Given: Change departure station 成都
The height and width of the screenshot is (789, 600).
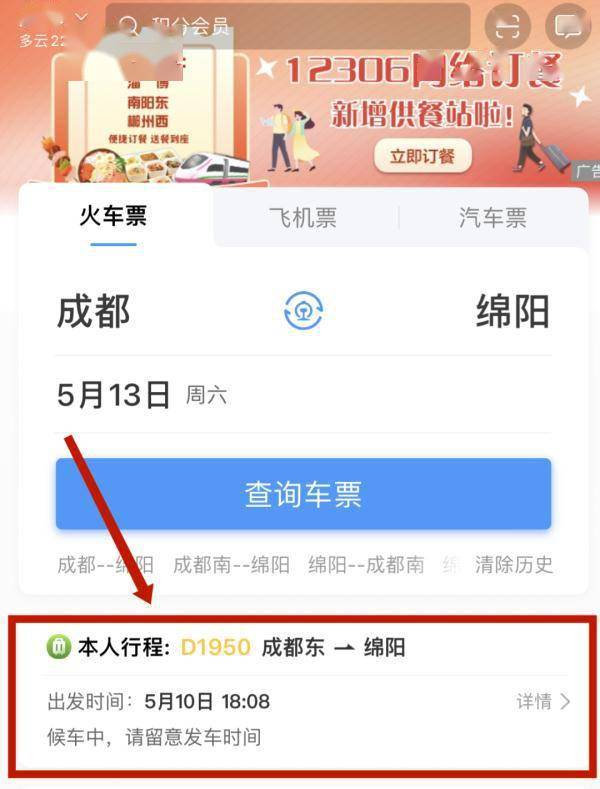Looking at the screenshot, I should point(94,312).
